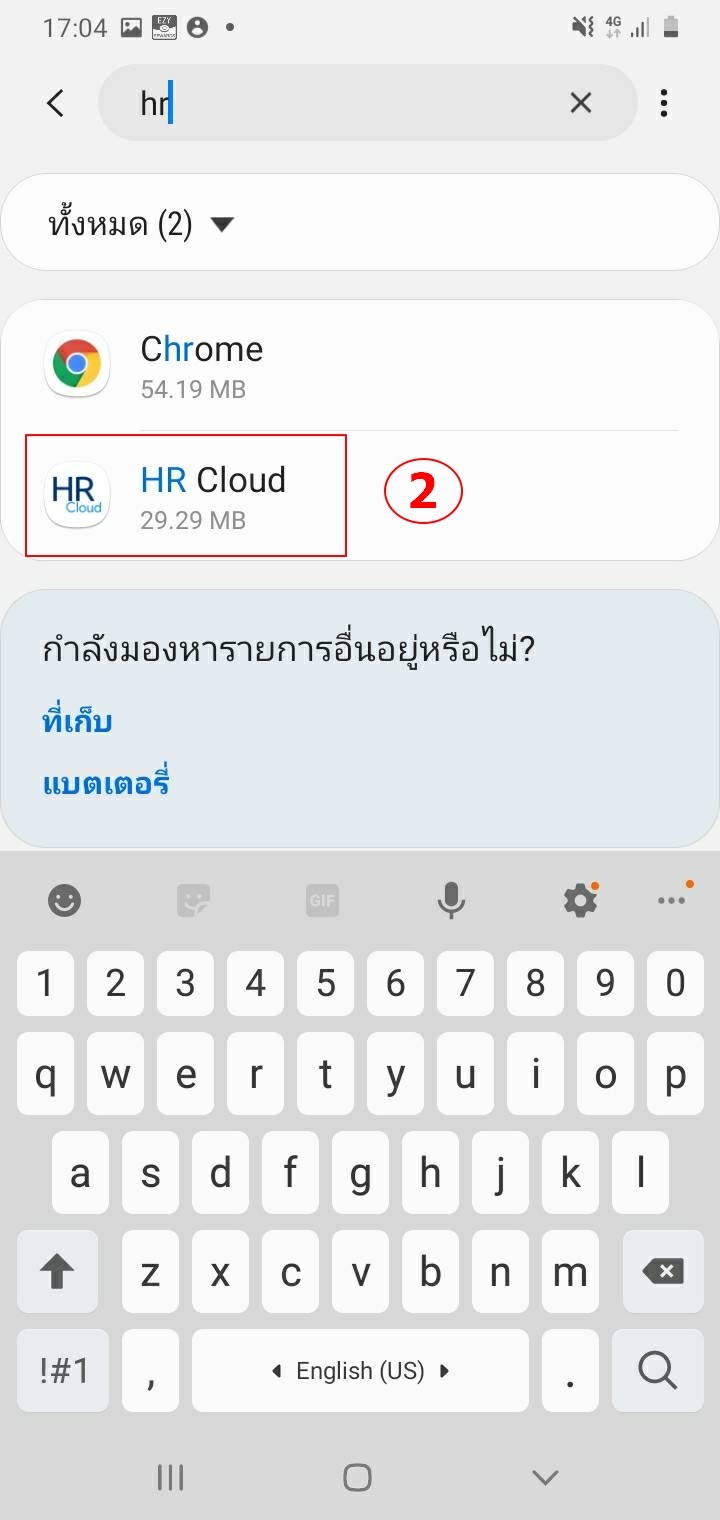The width and height of the screenshot is (720, 1520).
Task: Switch keyboard to symbols with !#1
Action: point(64,1370)
